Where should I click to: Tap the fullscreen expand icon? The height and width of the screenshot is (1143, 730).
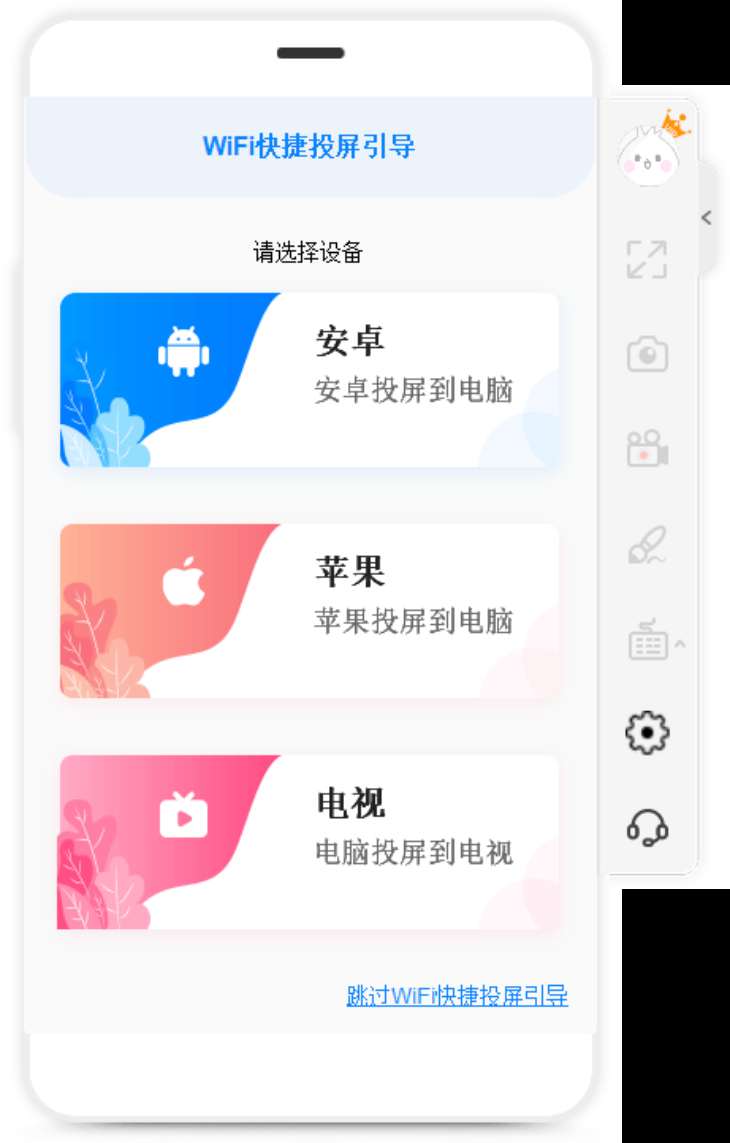[x=647, y=259]
